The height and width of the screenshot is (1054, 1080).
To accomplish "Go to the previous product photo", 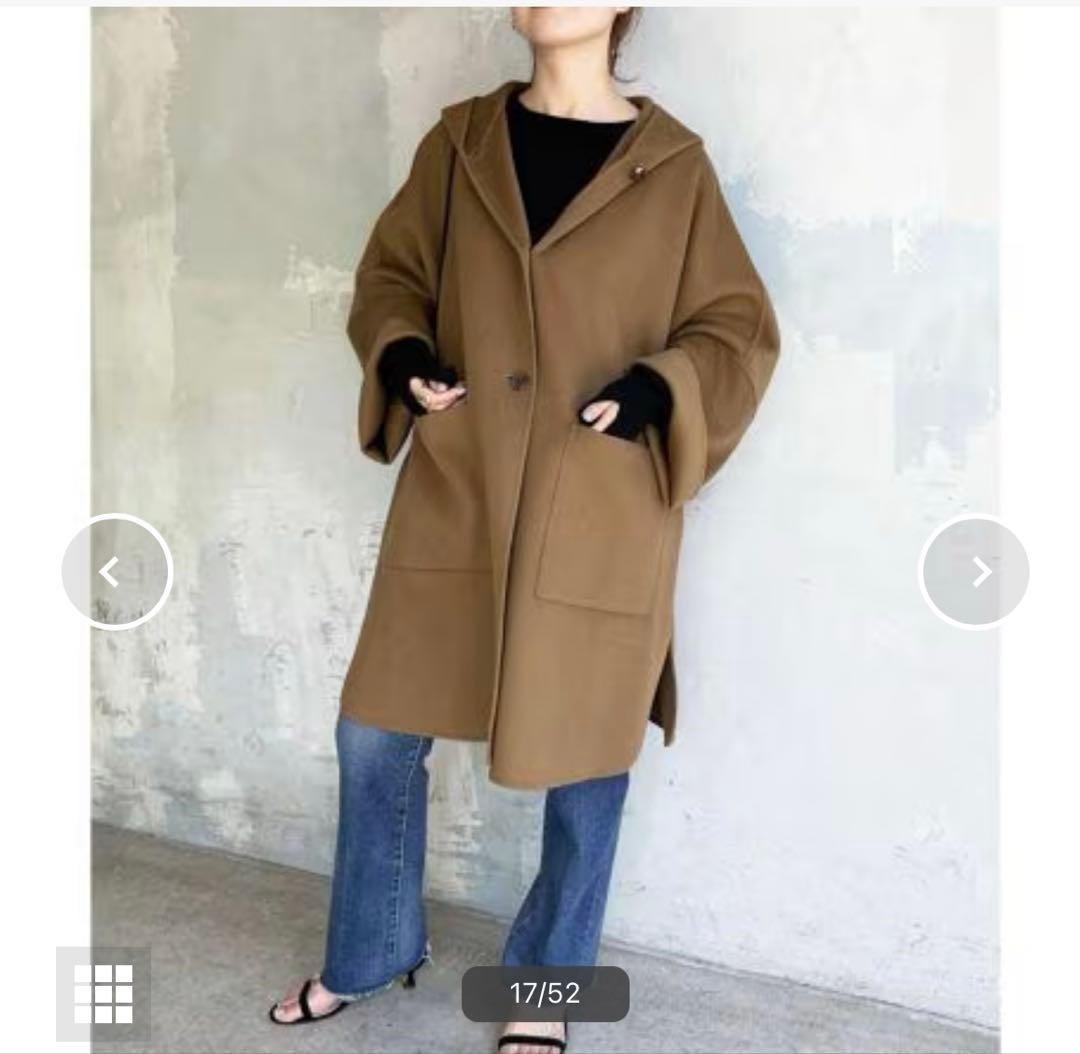I will (x=116, y=572).
